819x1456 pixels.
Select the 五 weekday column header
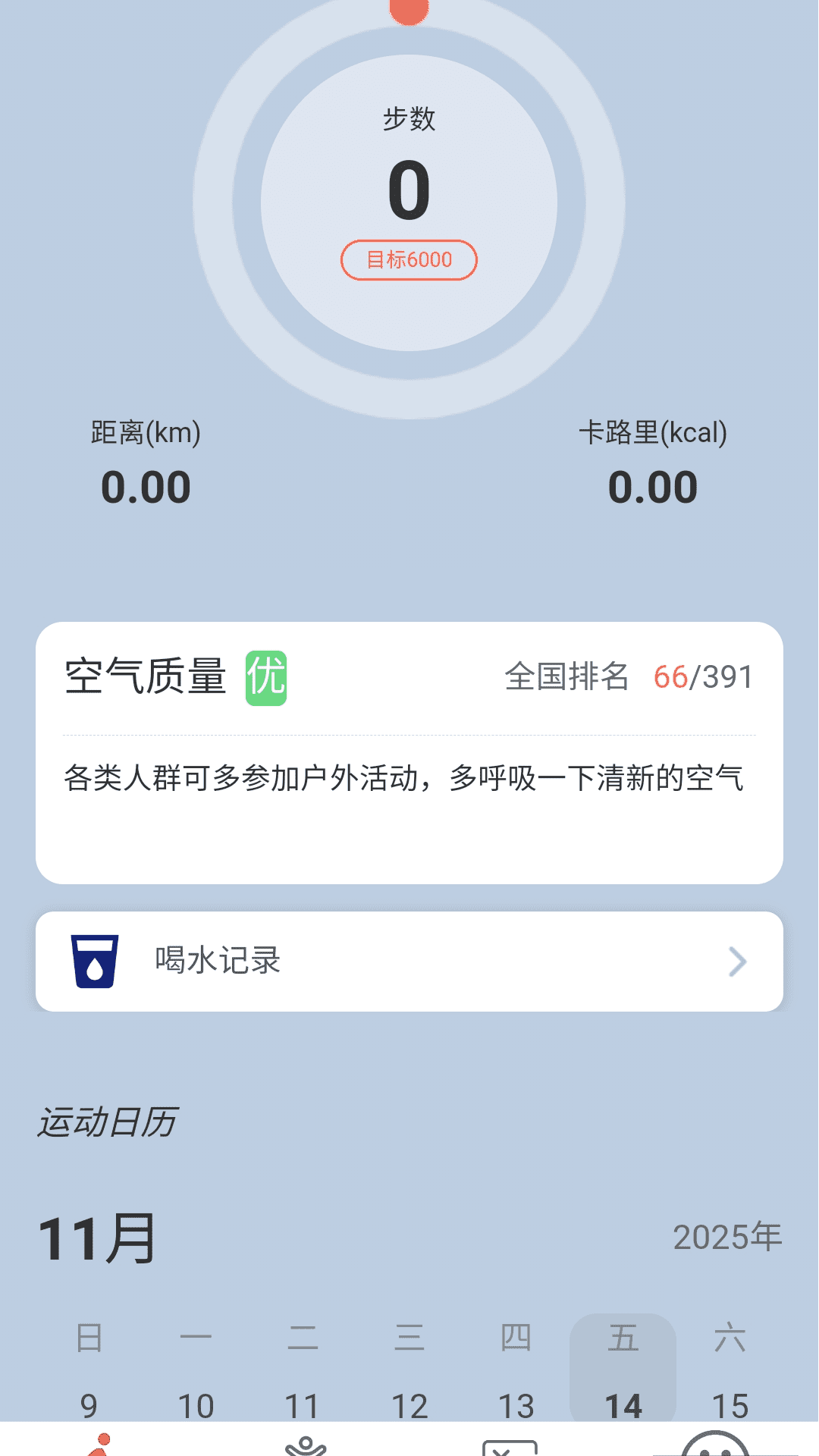(620, 1338)
